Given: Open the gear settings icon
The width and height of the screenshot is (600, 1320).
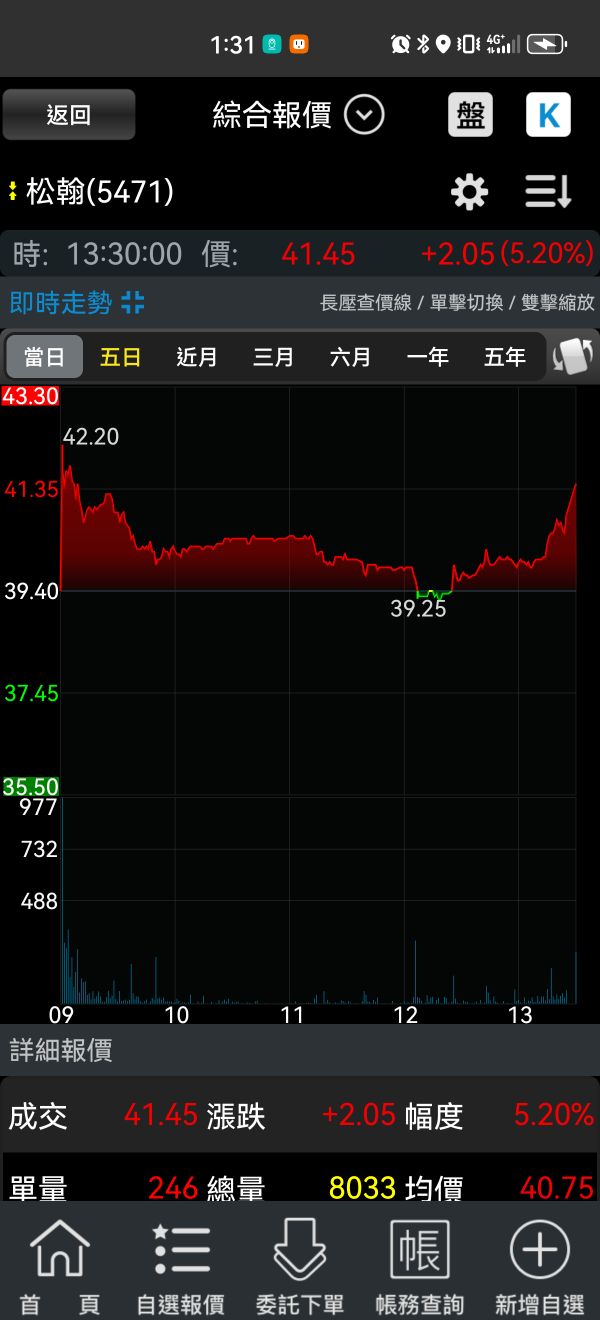Looking at the screenshot, I should pyautogui.click(x=469, y=192).
